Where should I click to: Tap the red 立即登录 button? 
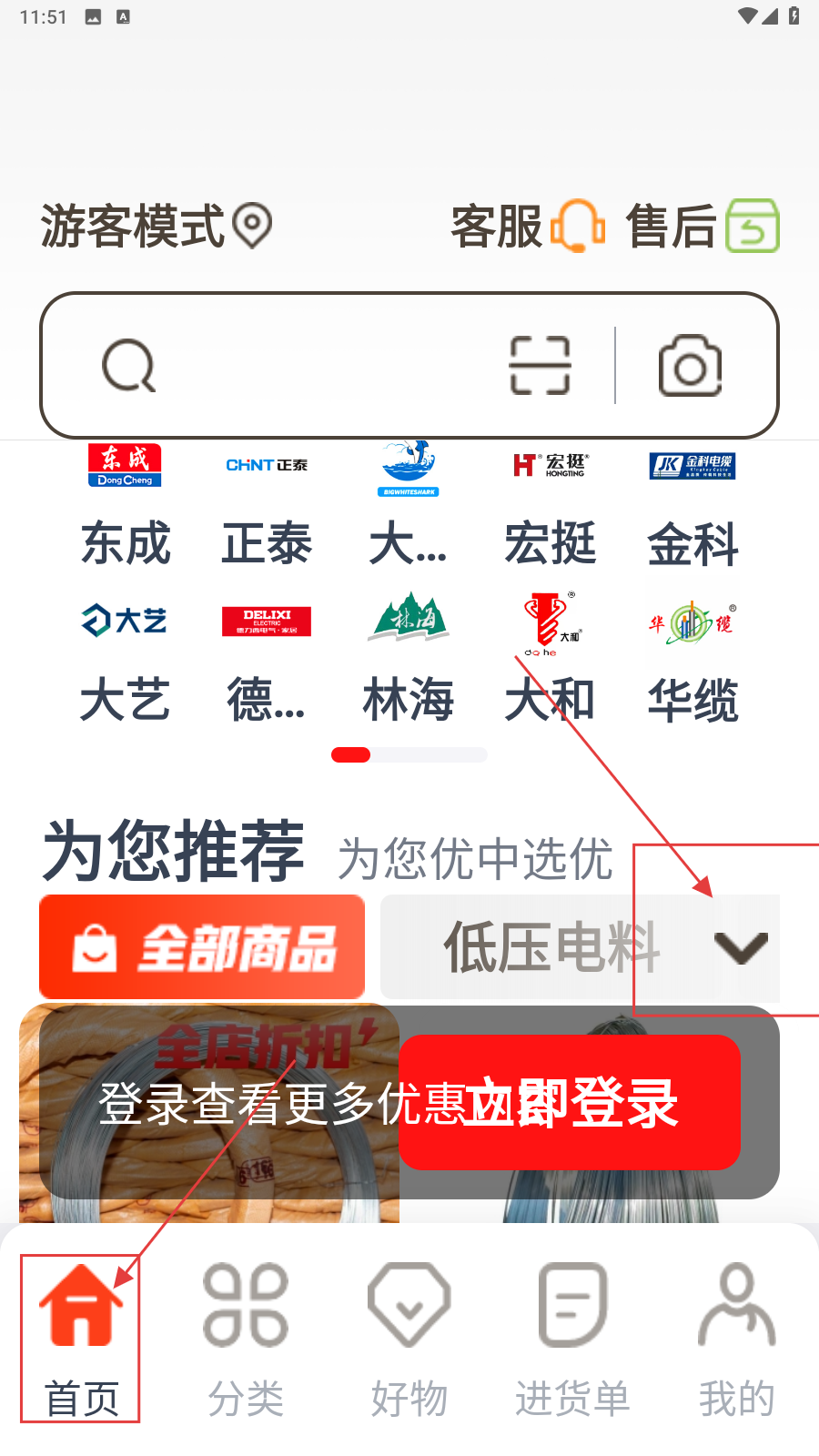570,1102
